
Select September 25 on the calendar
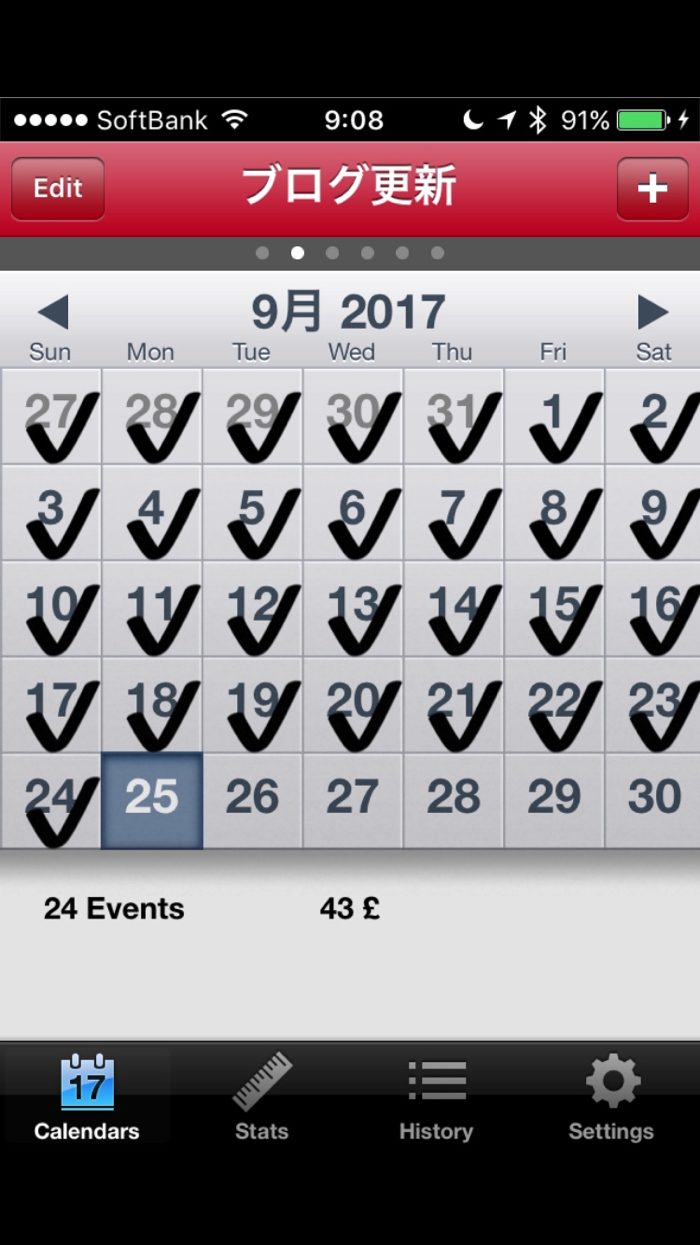coord(152,800)
